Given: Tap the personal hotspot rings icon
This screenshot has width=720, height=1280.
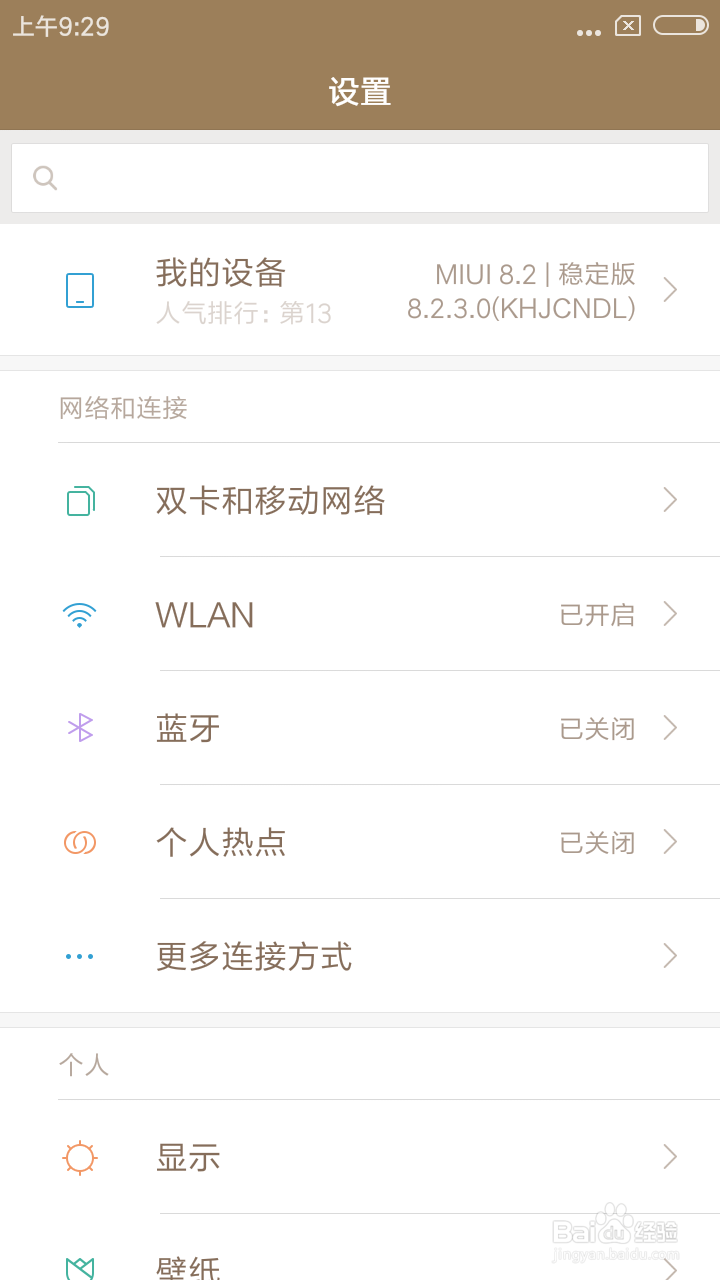Looking at the screenshot, I should (80, 842).
